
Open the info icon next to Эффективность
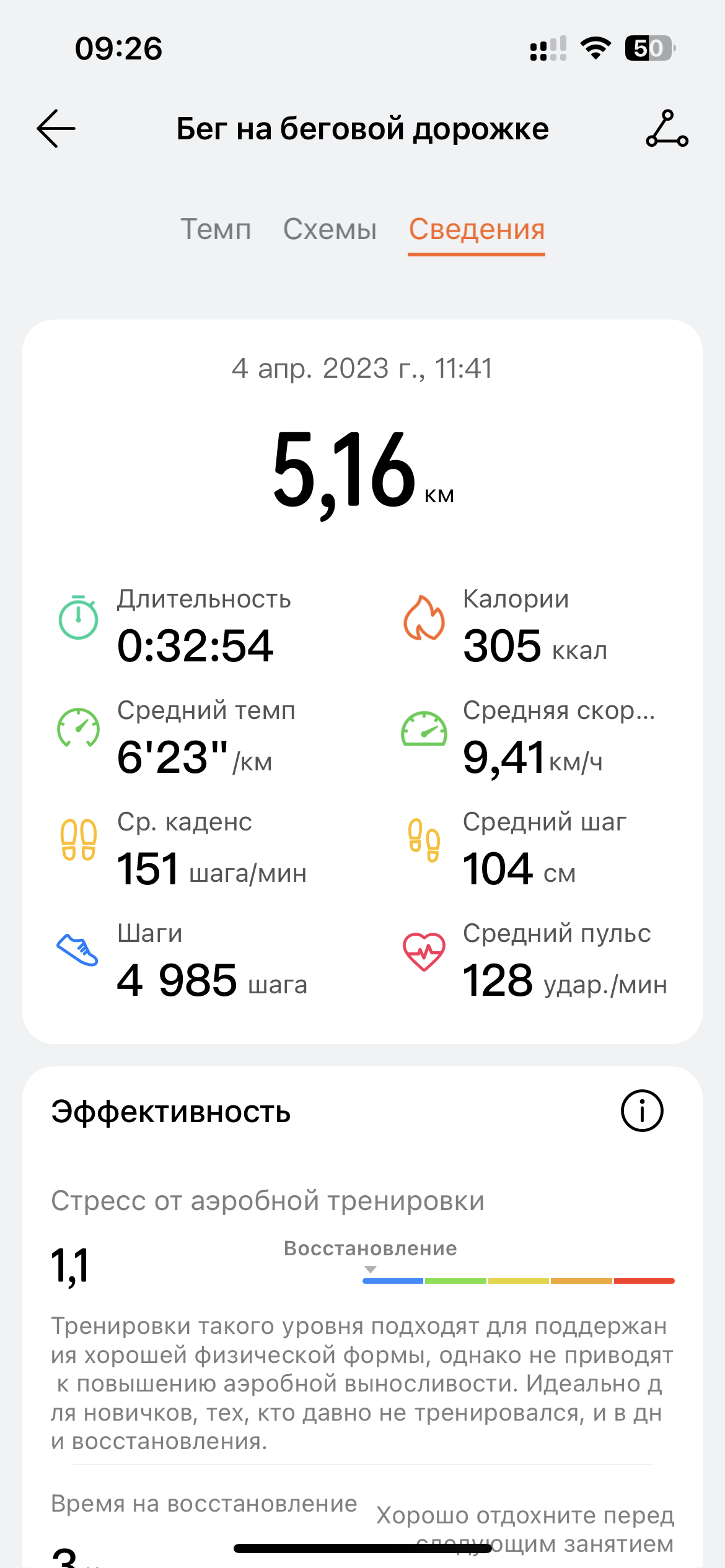tap(642, 1111)
